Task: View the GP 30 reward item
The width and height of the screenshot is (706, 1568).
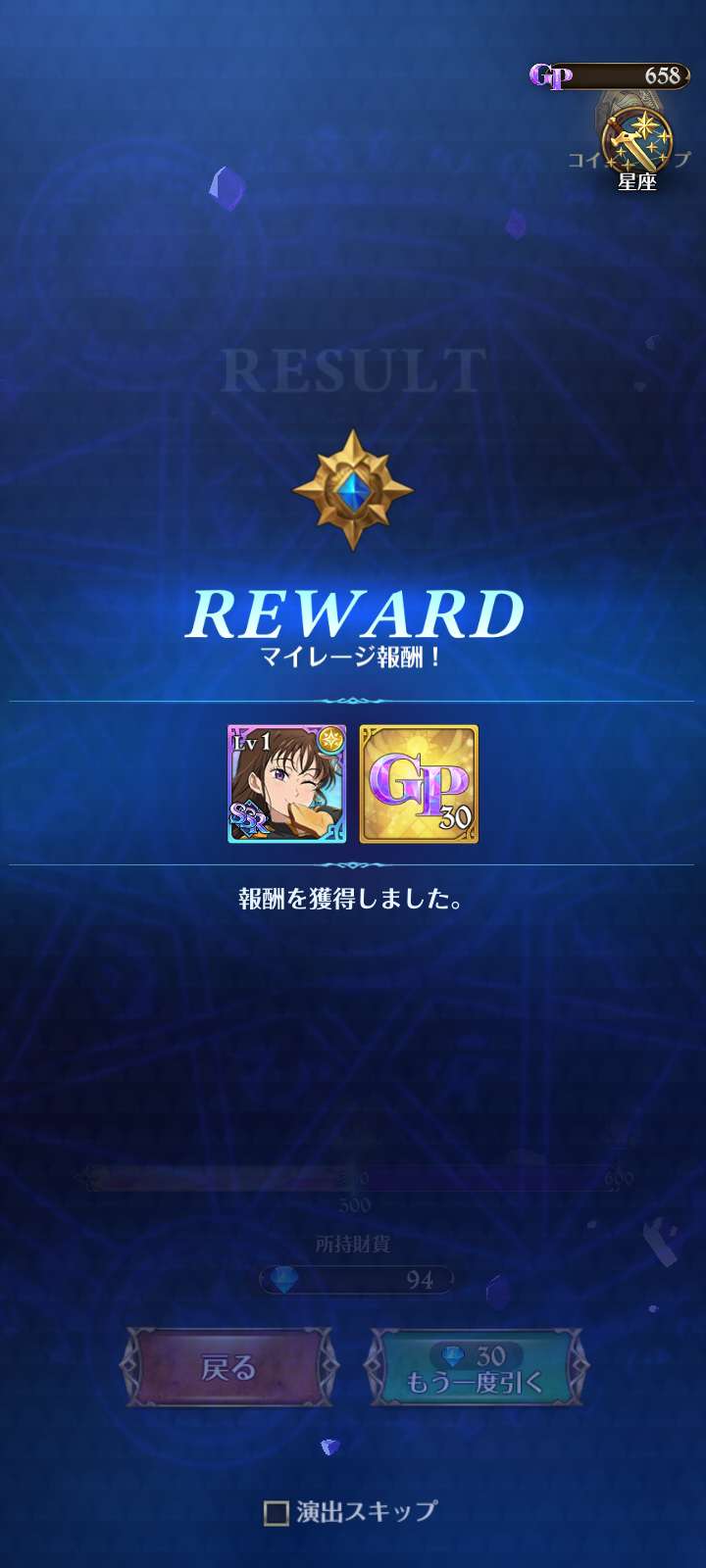Action: click(419, 784)
